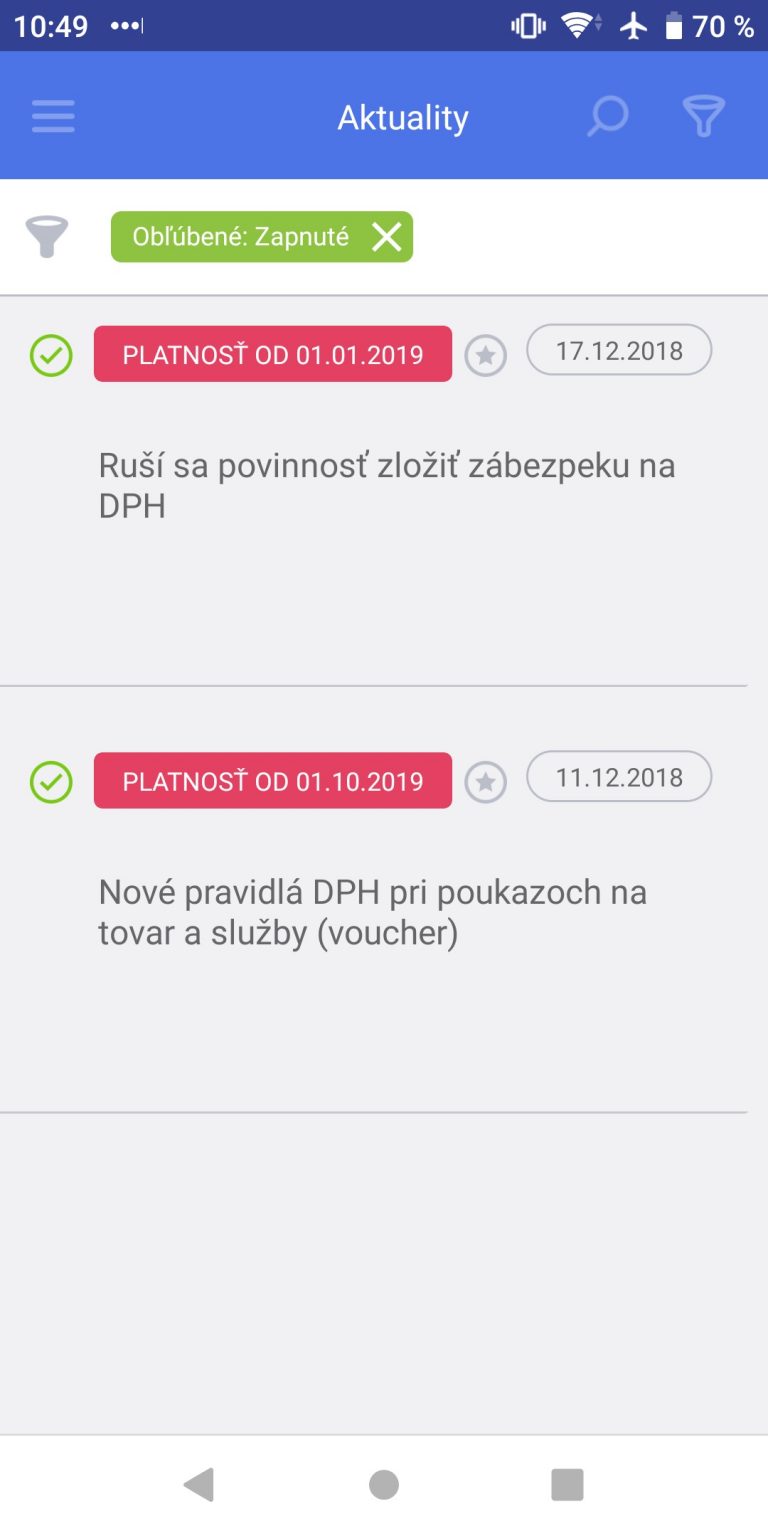Open article Ruší sa povinnosť zložiť zábezpeku

pyautogui.click(x=387, y=486)
